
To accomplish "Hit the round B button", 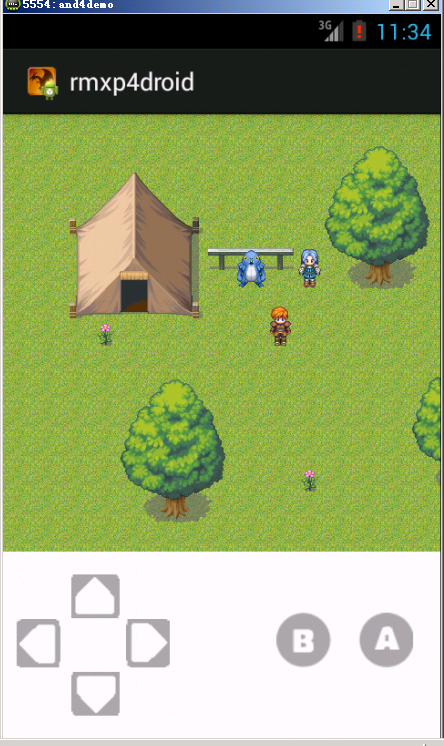I will [303, 639].
